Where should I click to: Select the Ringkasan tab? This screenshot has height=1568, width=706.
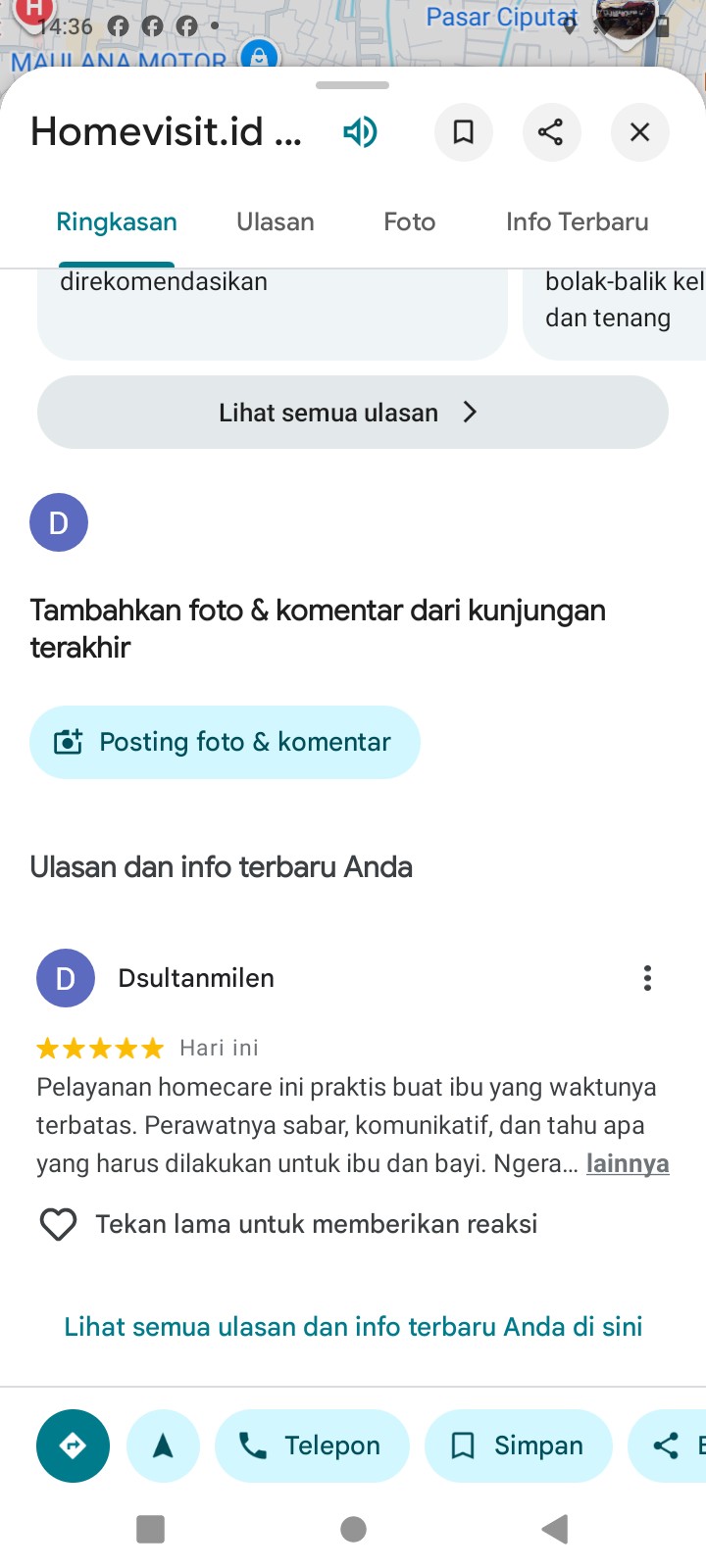117,222
